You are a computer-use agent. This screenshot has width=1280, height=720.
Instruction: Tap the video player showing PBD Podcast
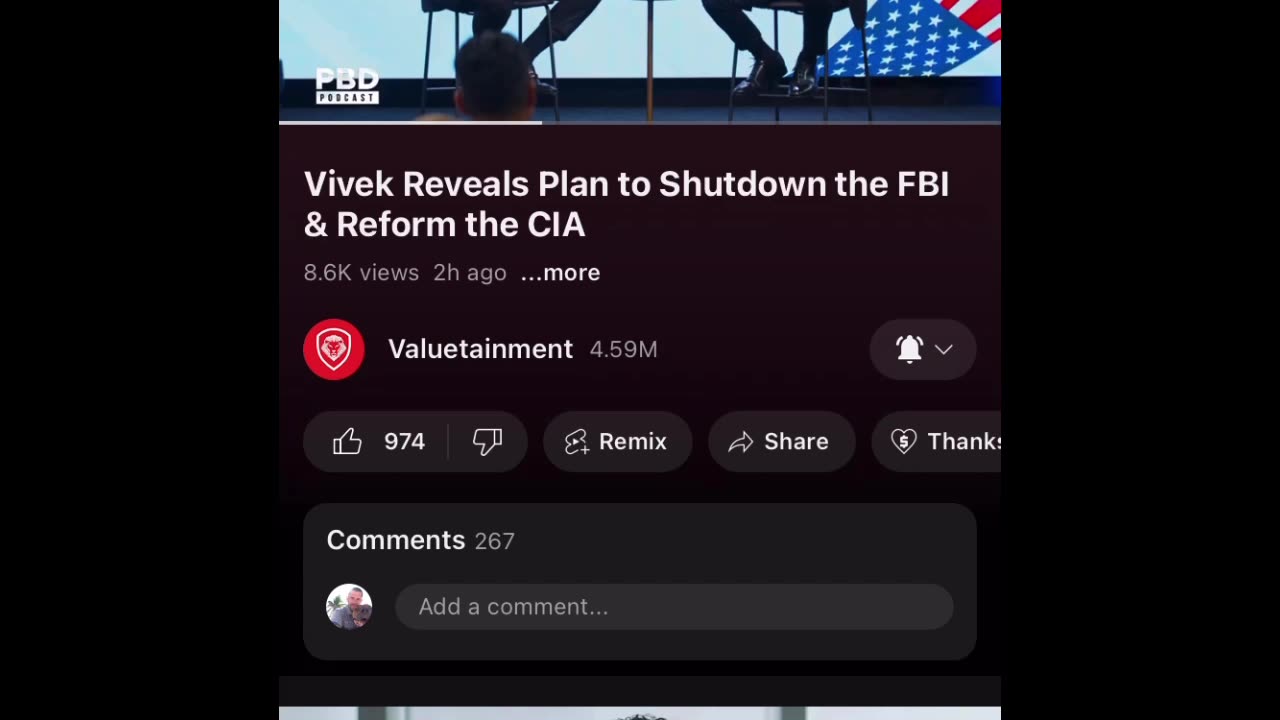640,55
